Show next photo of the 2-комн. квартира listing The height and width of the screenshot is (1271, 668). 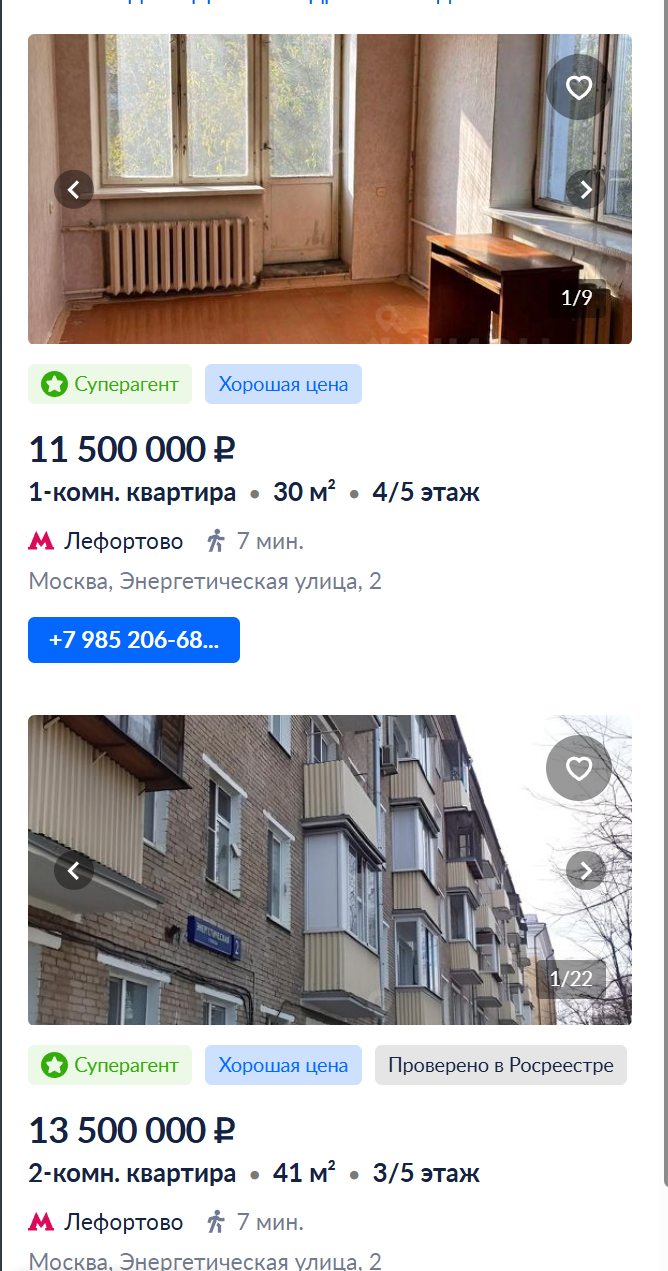586,871
